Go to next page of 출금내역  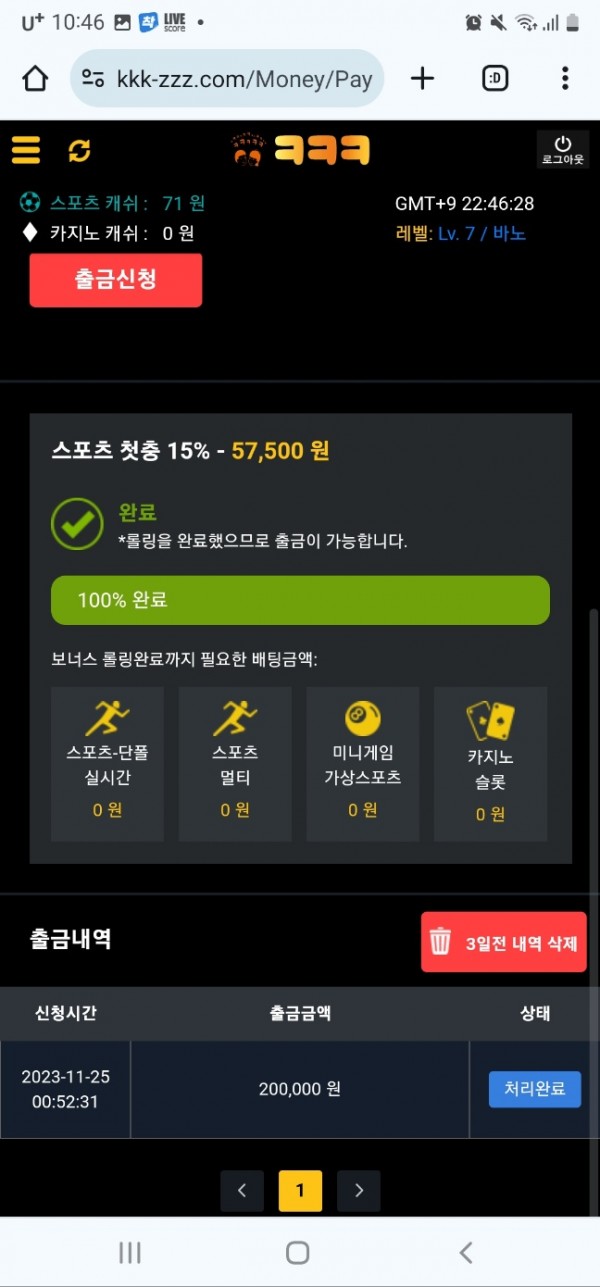(359, 1191)
